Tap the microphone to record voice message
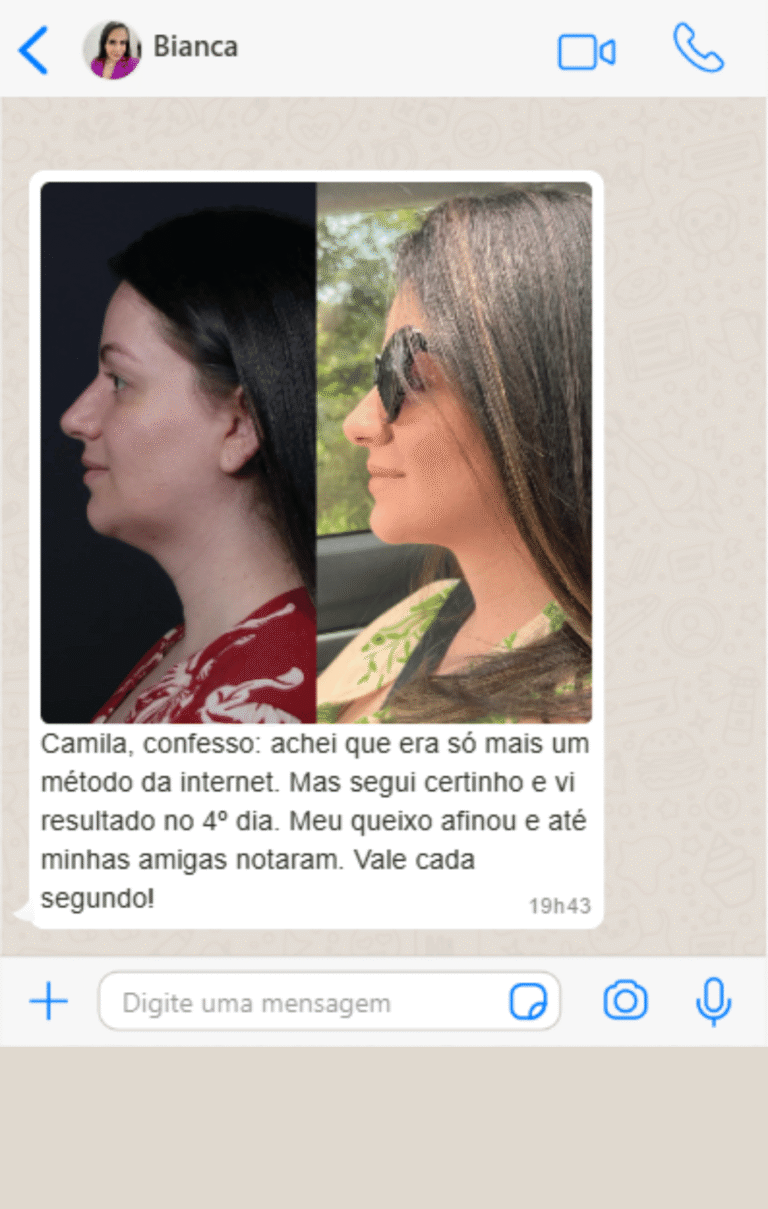The width and height of the screenshot is (768, 1209). pos(713,1001)
